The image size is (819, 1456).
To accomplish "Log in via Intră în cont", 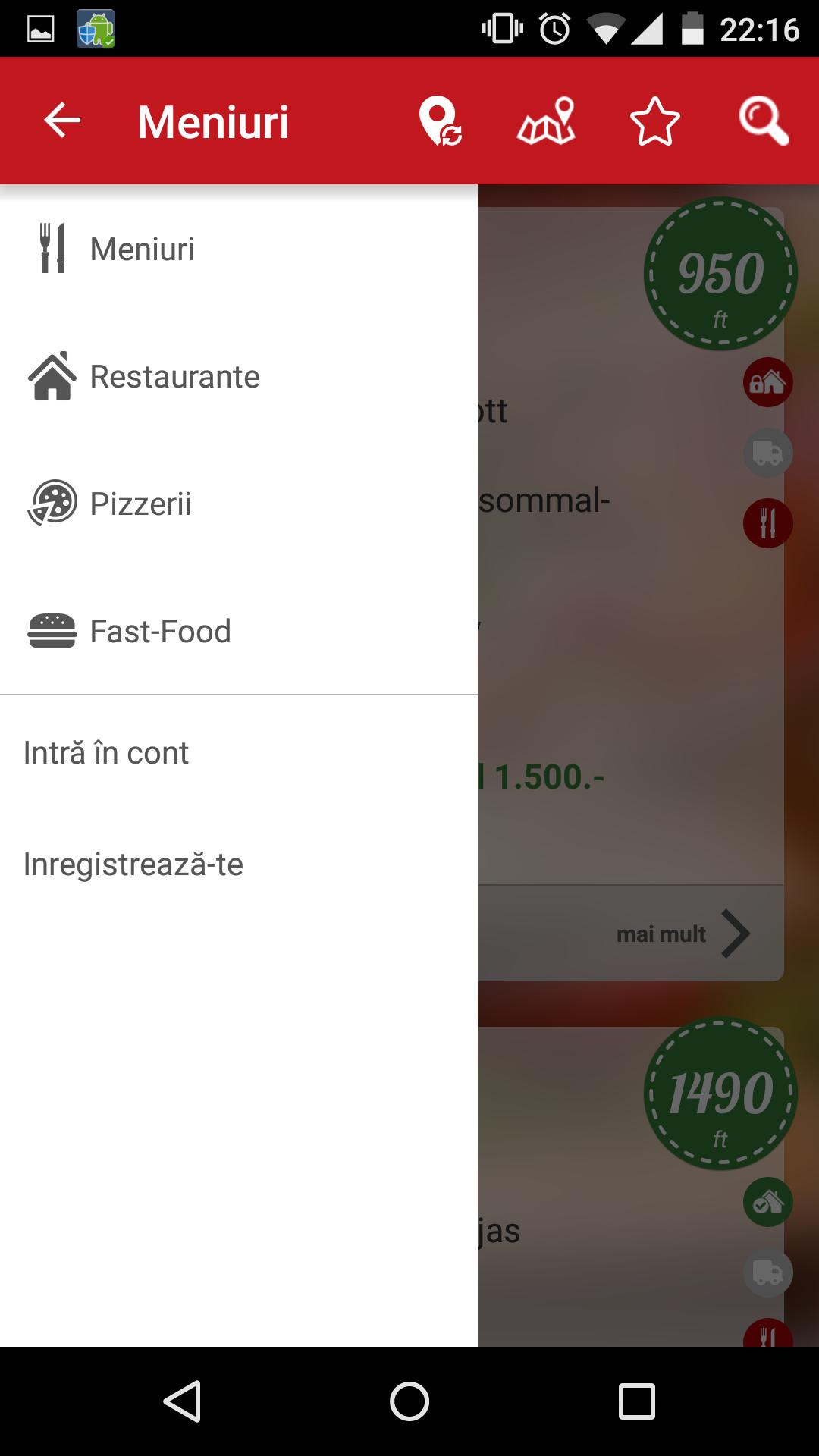I will (x=106, y=753).
